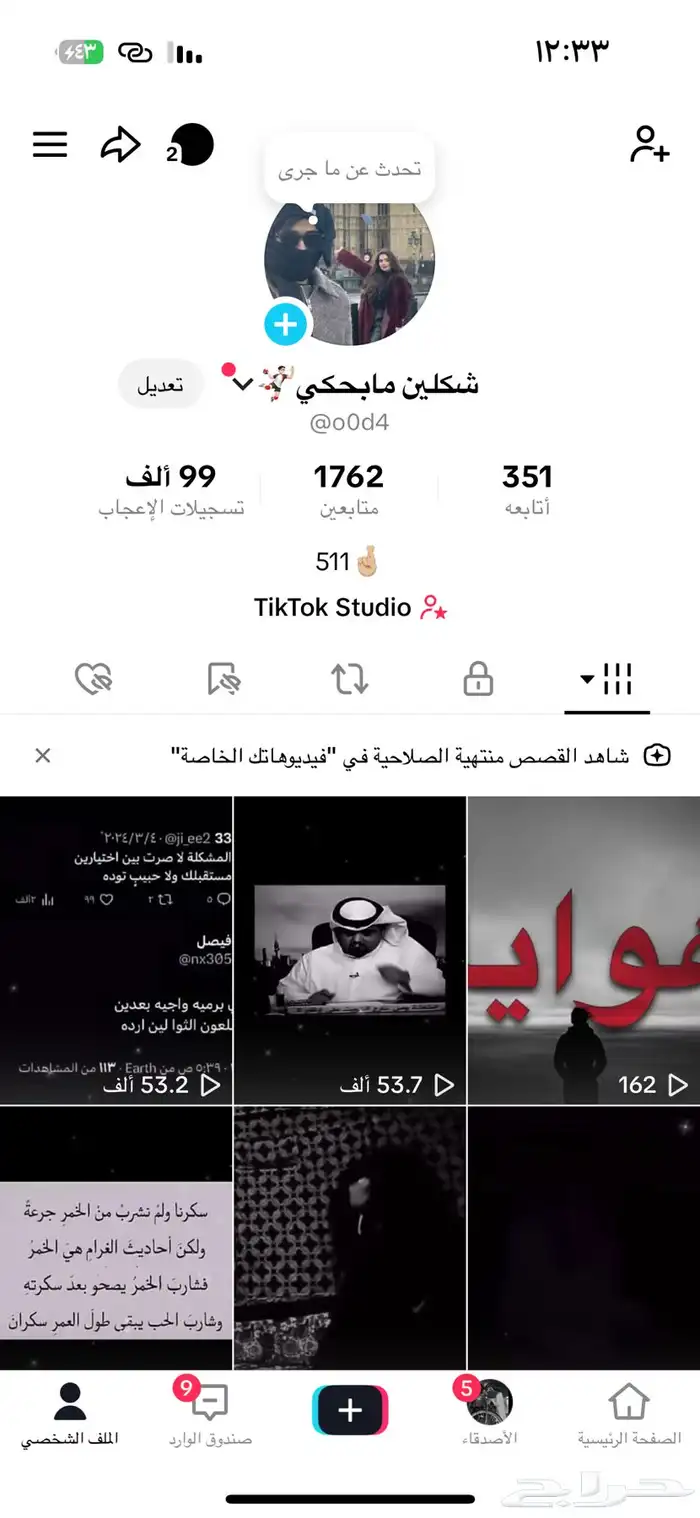Screen dimensions: 700x1518
Task: View the 1762 followers list
Action: pos(349,488)
